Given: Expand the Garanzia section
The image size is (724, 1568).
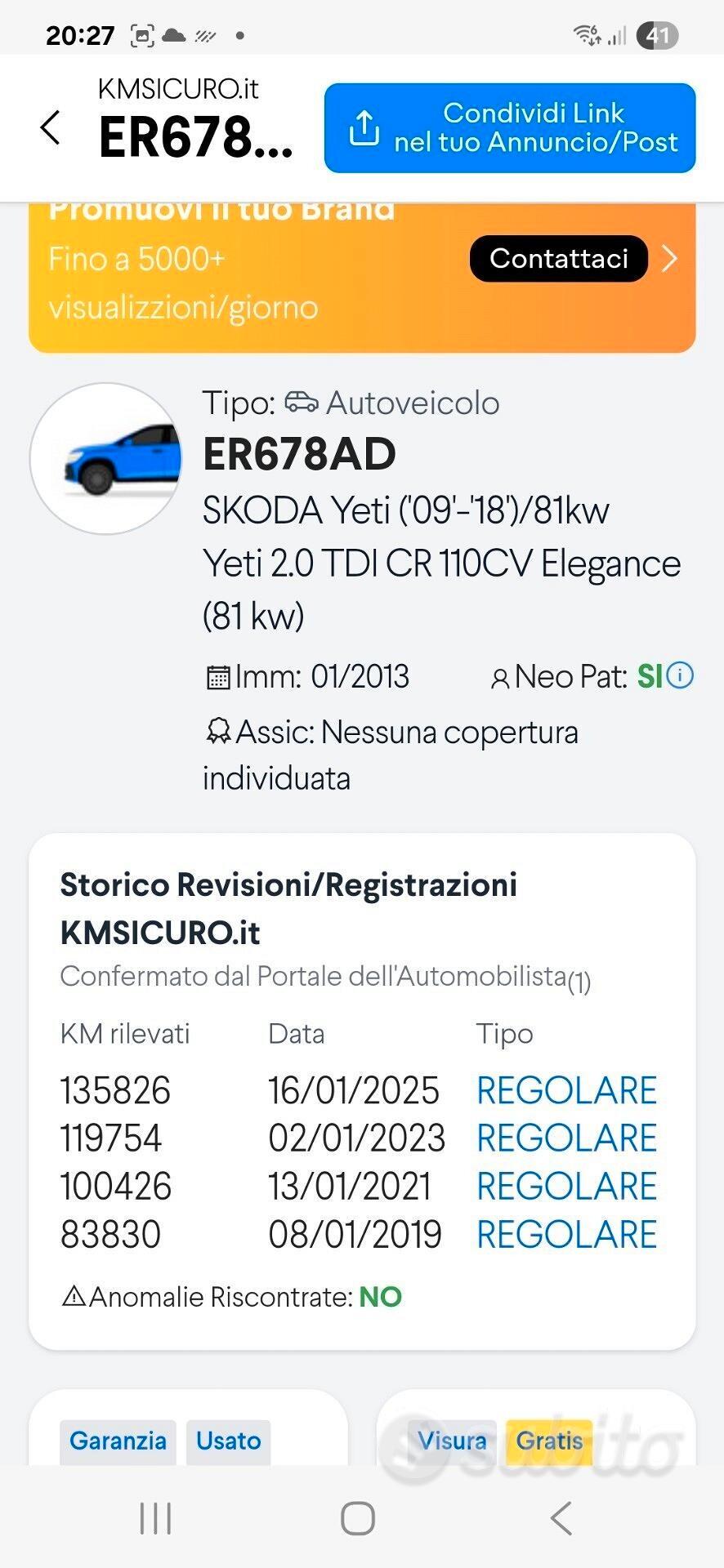Looking at the screenshot, I should pos(118,1441).
